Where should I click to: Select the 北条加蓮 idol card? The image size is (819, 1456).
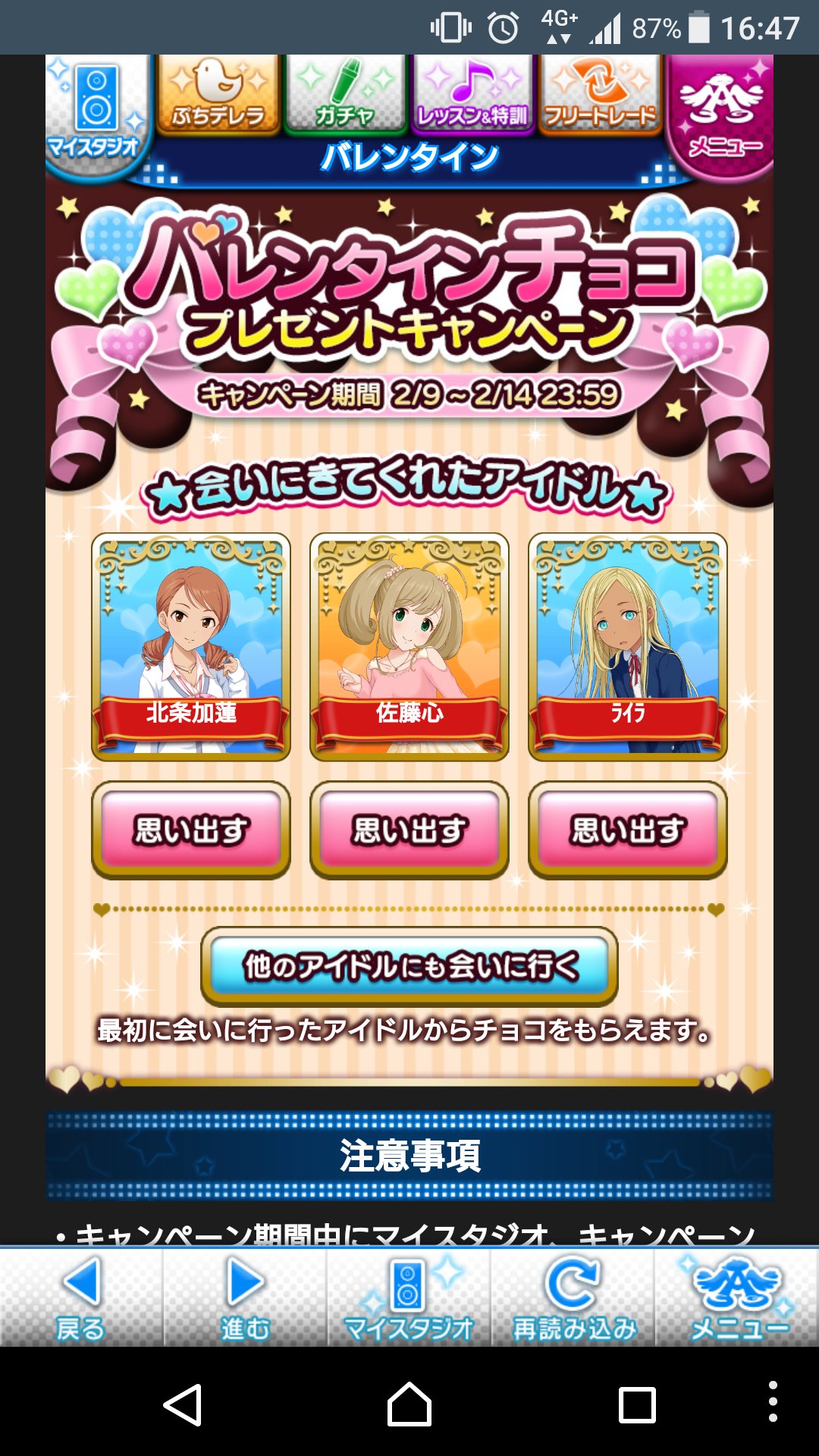tap(191, 647)
